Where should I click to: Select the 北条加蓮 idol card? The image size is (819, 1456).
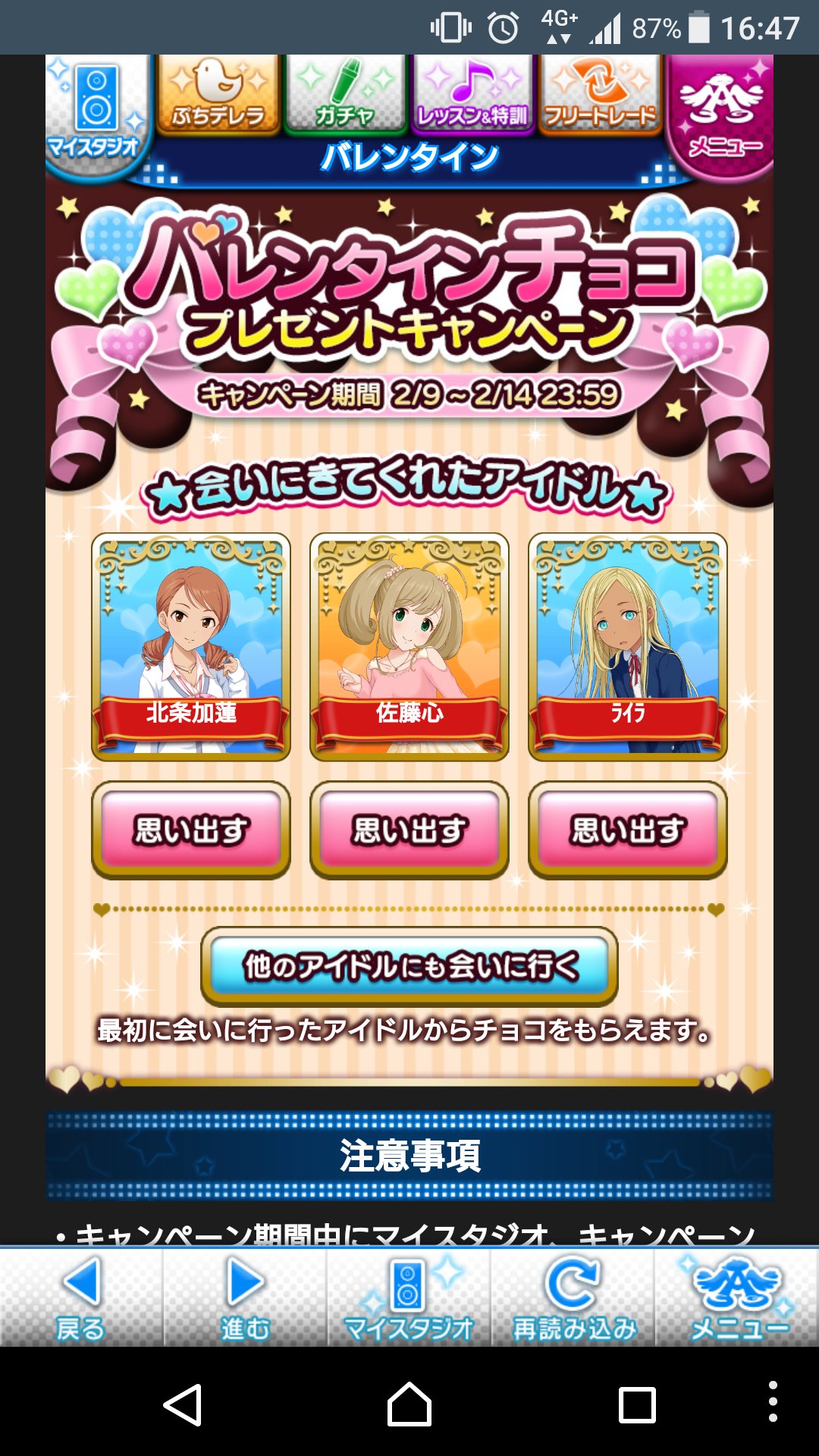tap(191, 647)
